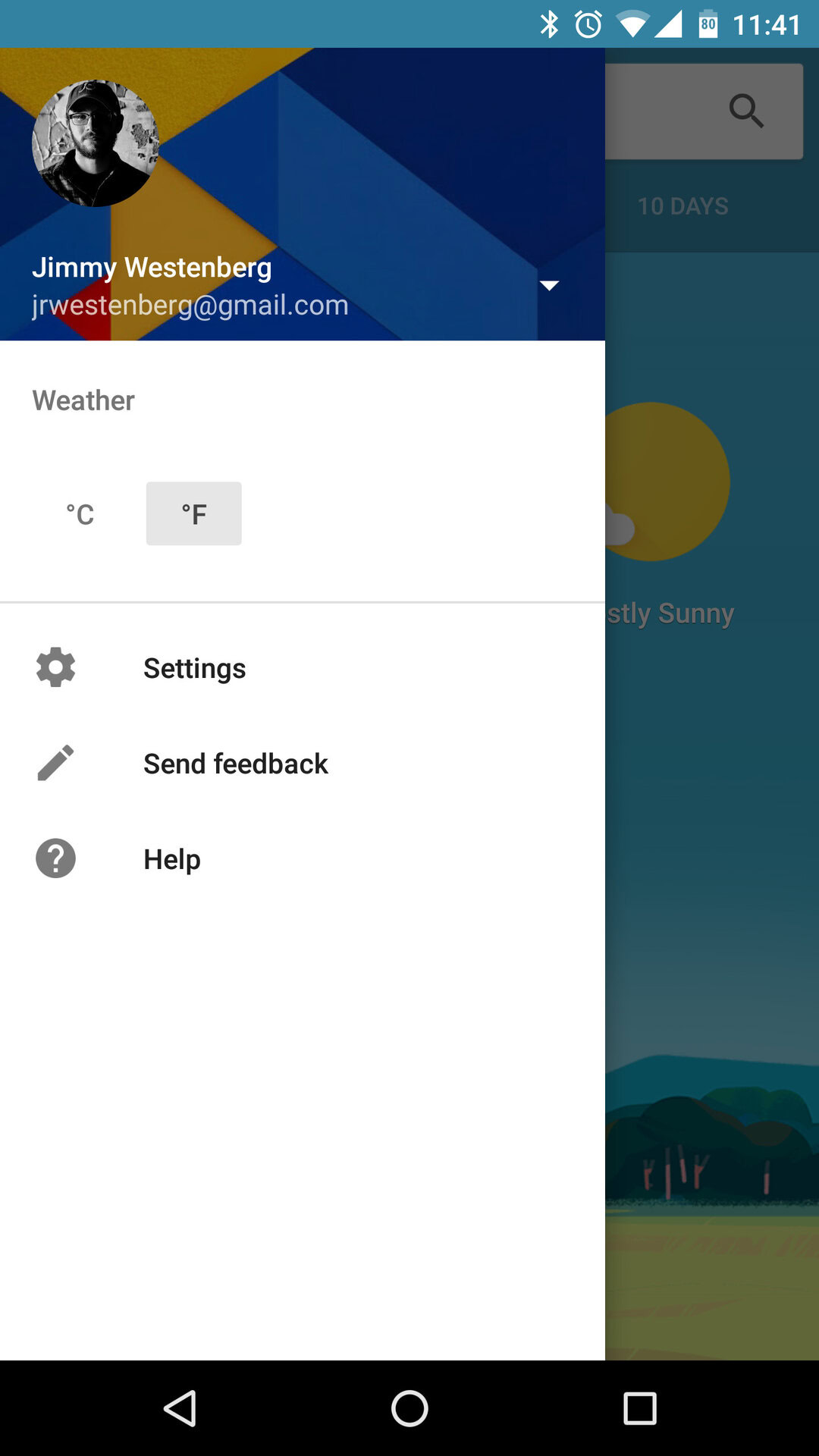Open Settings from the drawer

194,668
